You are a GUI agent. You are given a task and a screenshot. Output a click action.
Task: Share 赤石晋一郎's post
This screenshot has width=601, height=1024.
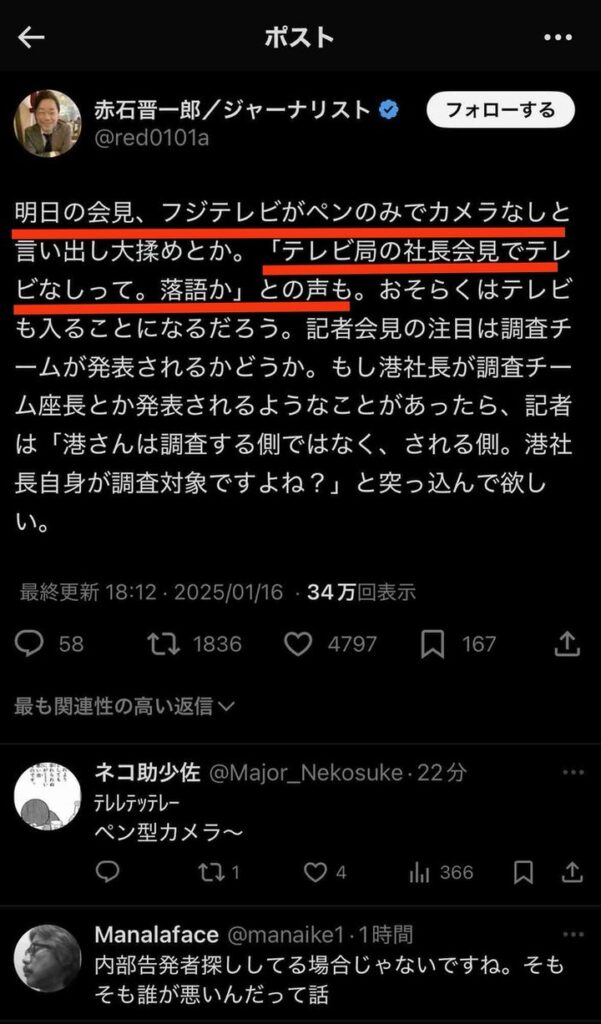[566, 644]
